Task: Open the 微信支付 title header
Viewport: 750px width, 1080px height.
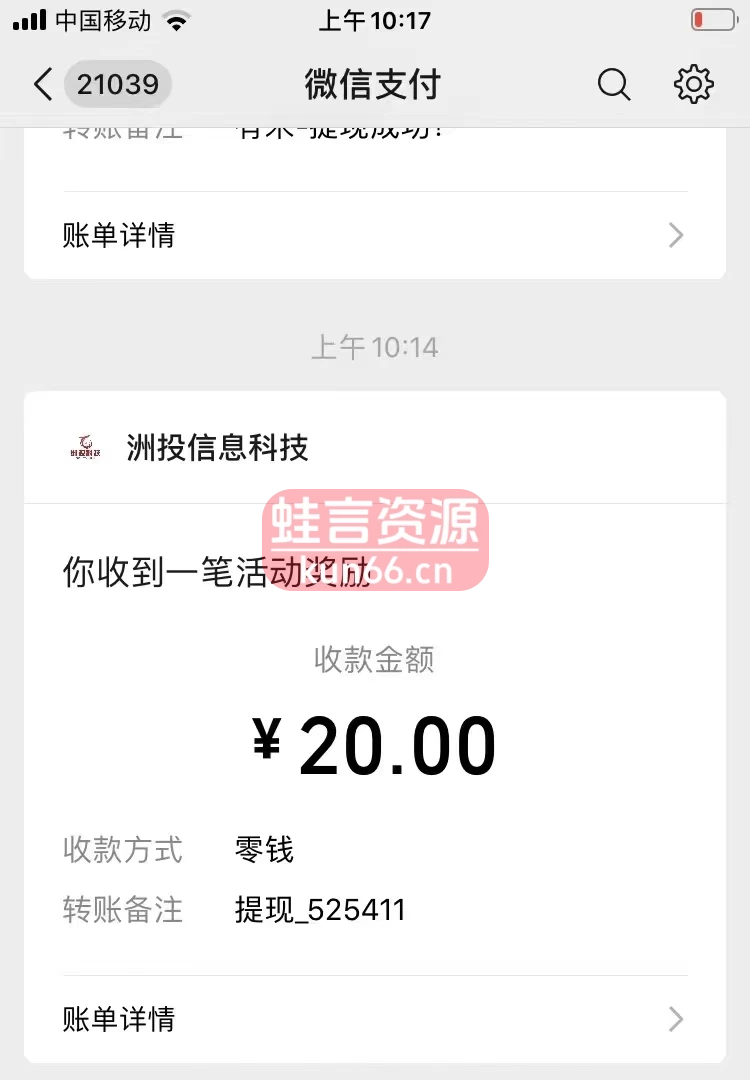Action: click(x=372, y=84)
